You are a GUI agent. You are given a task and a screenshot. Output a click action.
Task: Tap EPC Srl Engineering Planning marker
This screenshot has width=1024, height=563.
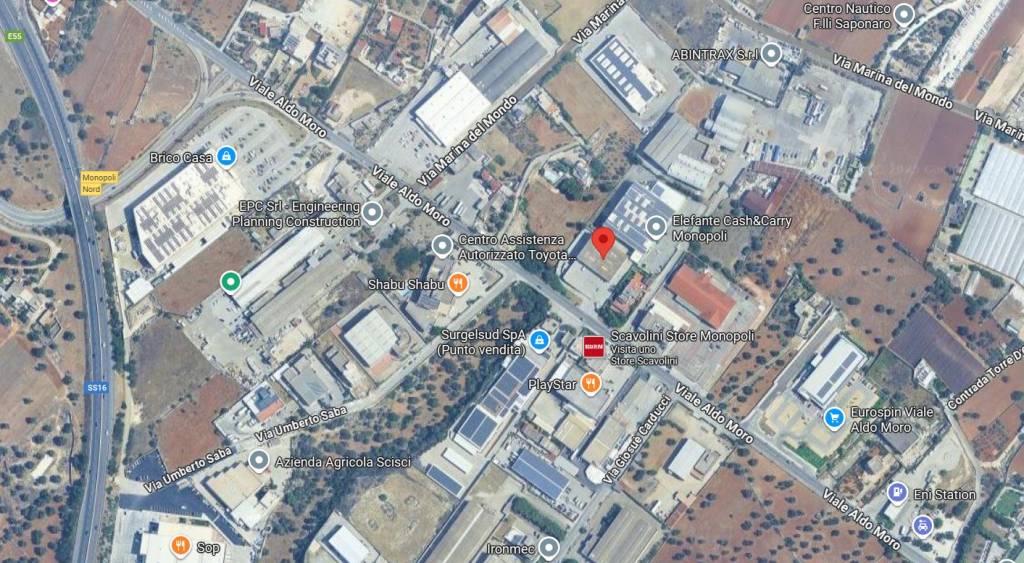(x=372, y=212)
